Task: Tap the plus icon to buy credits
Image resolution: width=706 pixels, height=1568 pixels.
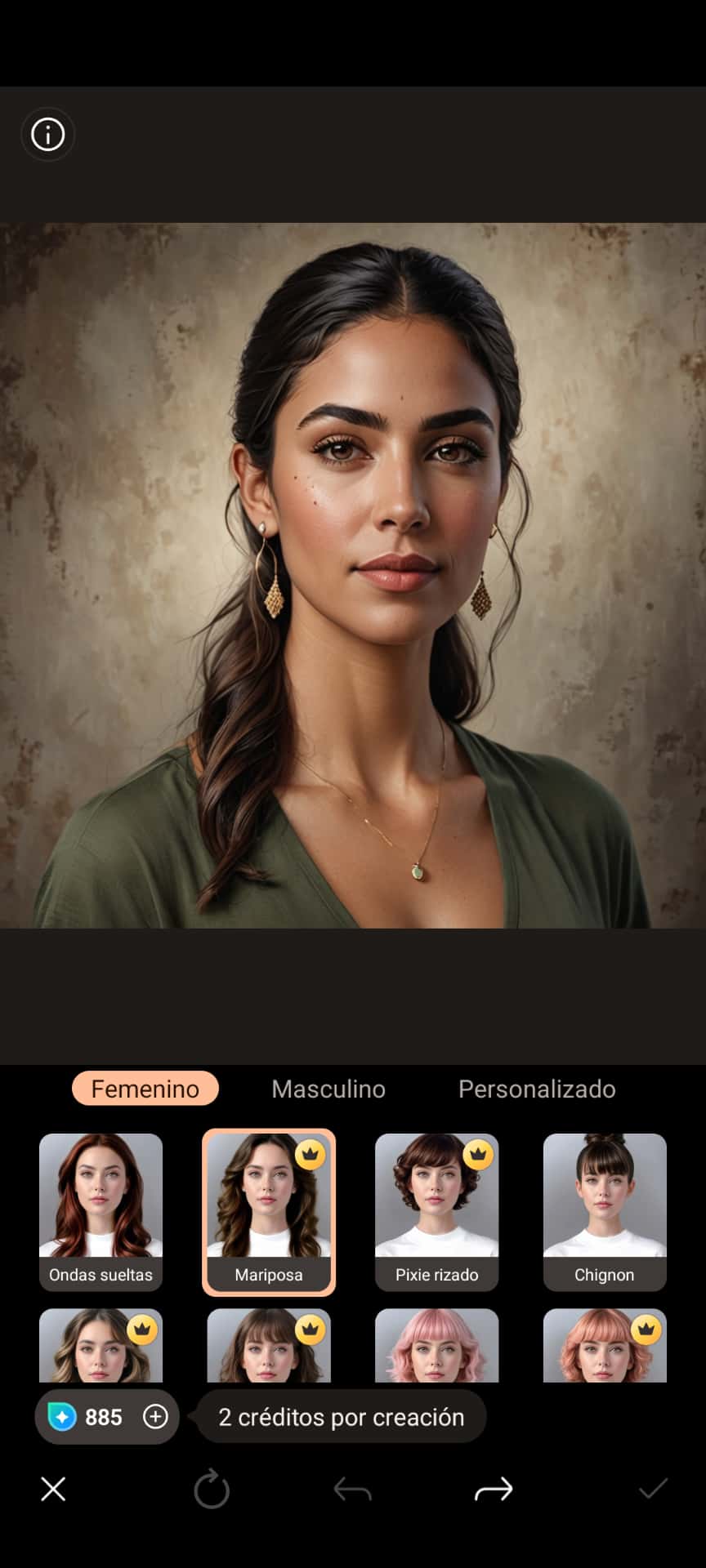Action: coord(155,1417)
